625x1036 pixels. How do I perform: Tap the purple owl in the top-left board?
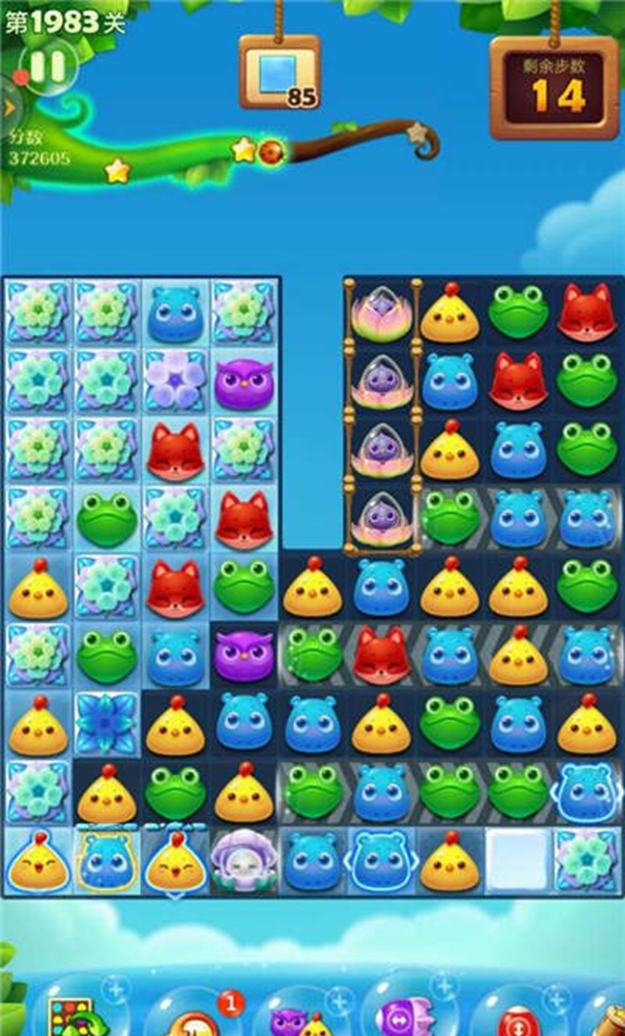pos(238,382)
